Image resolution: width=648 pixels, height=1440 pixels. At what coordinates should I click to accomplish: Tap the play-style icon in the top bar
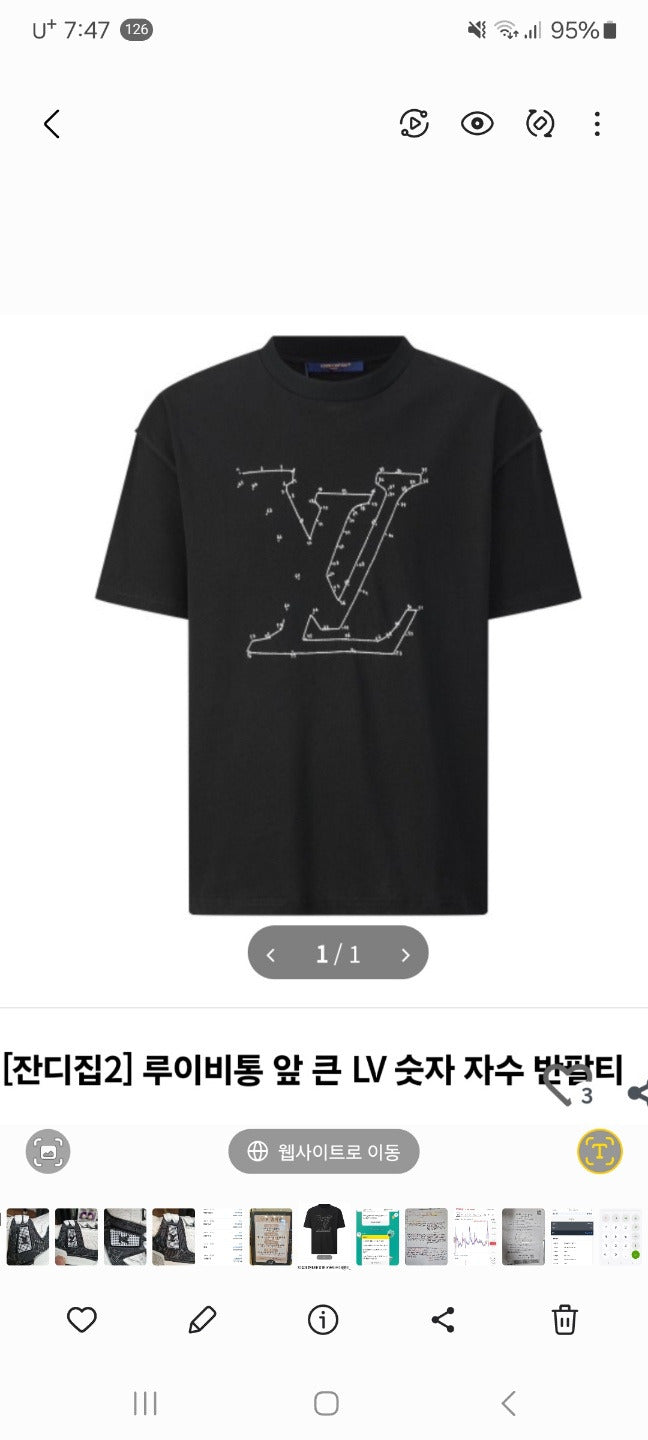(x=414, y=124)
